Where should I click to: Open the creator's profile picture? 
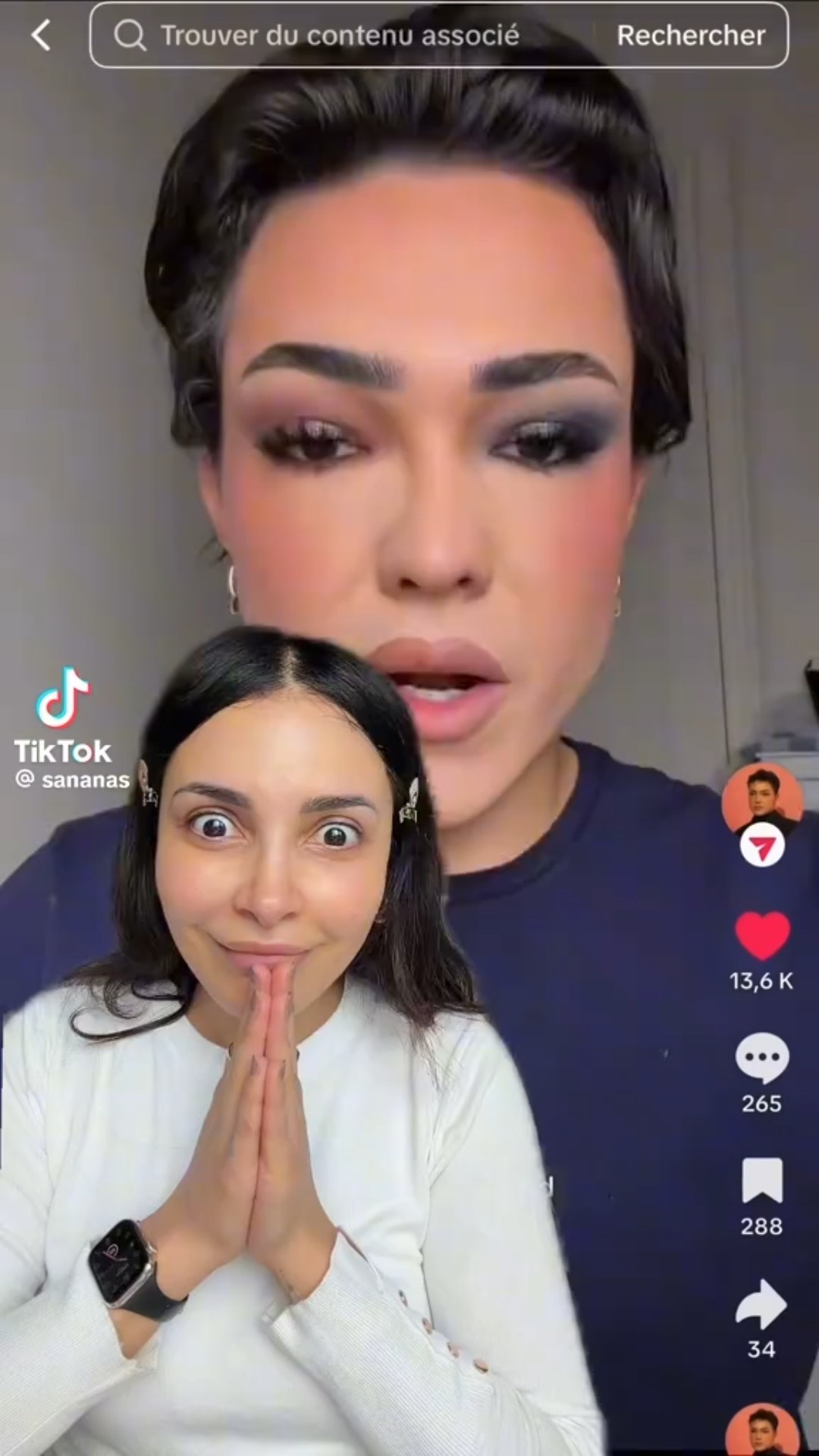pyautogui.click(x=761, y=802)
